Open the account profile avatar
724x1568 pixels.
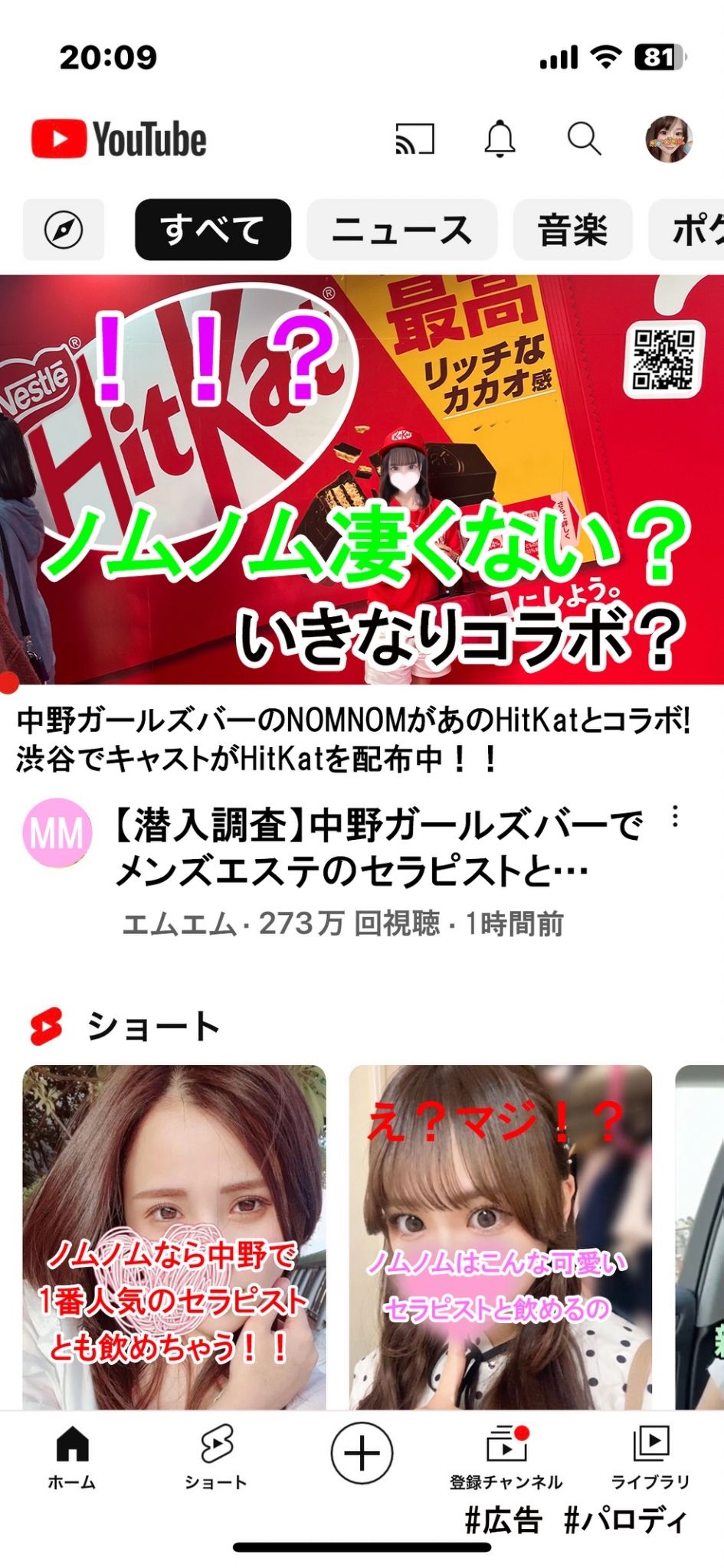click(x=669, y=139)
